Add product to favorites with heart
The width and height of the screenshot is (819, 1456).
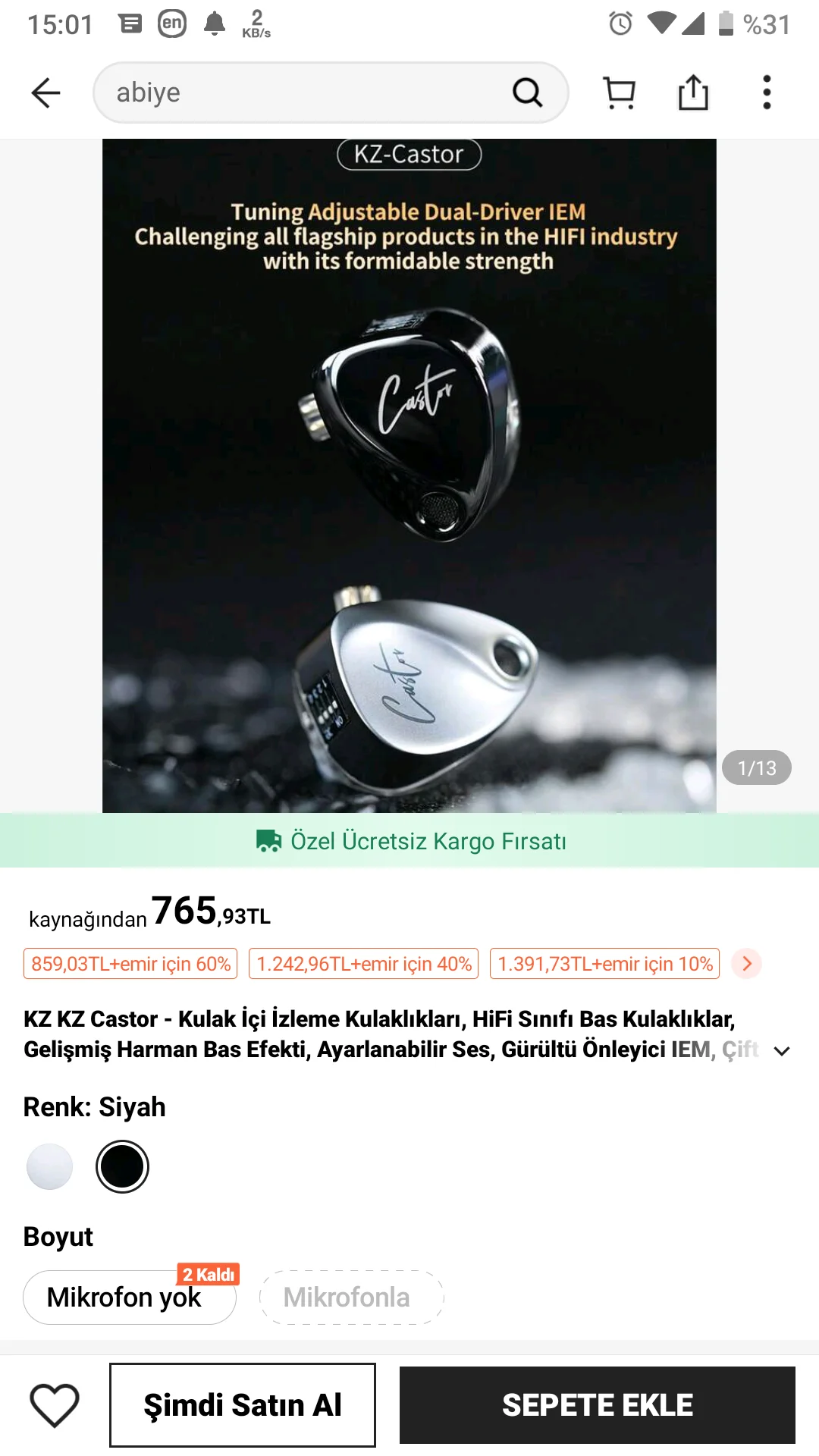(55, 1405)
